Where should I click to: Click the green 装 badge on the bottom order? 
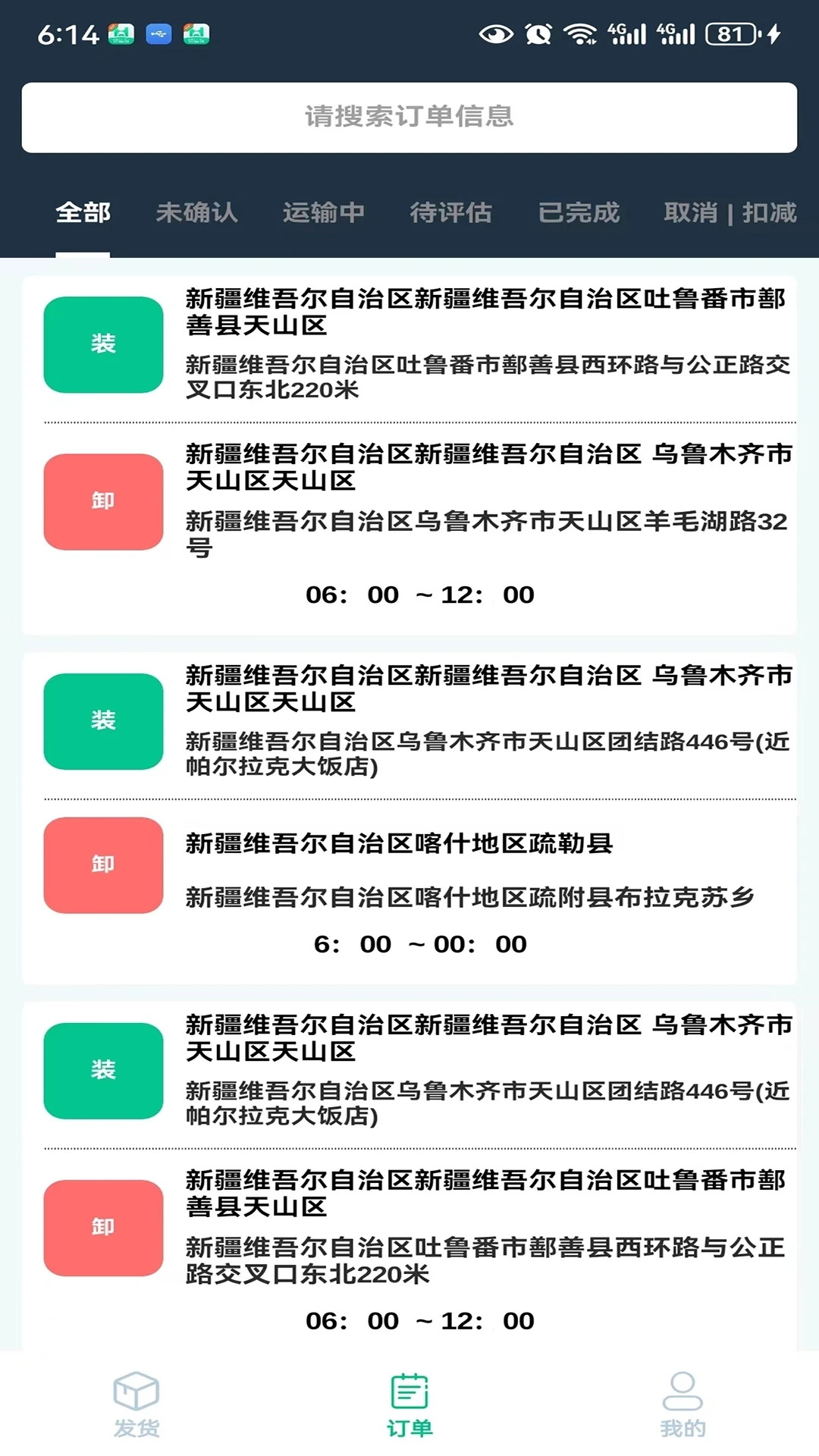coord(104,1072)
